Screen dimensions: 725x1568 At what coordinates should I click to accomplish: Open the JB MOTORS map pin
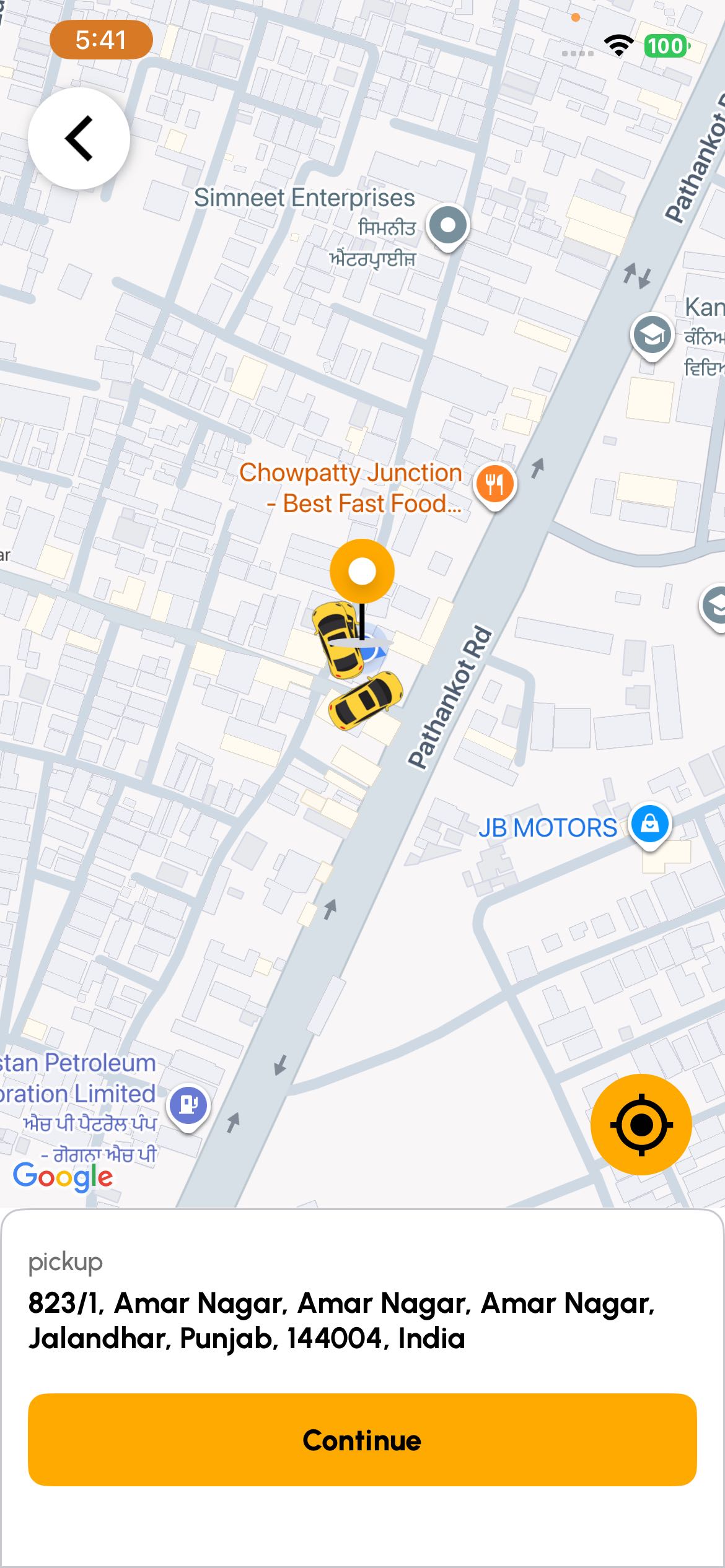click(649, 824)
